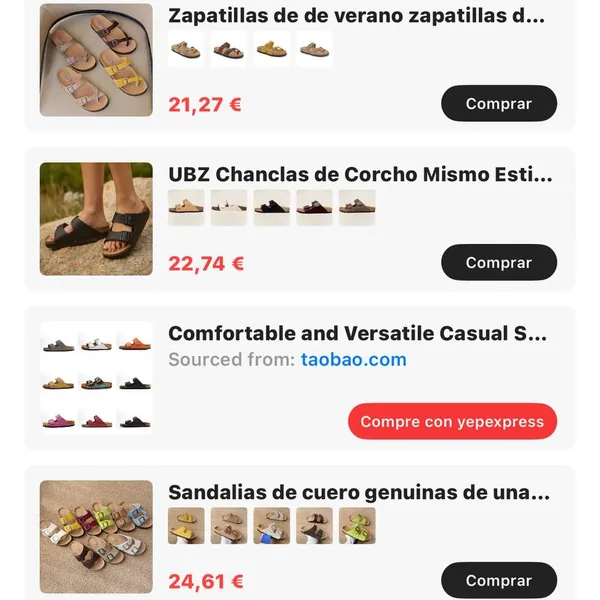Buy the 24,61 € leather sandals
Viewport: 600px width, 600px height.
(x=498, y=580)
